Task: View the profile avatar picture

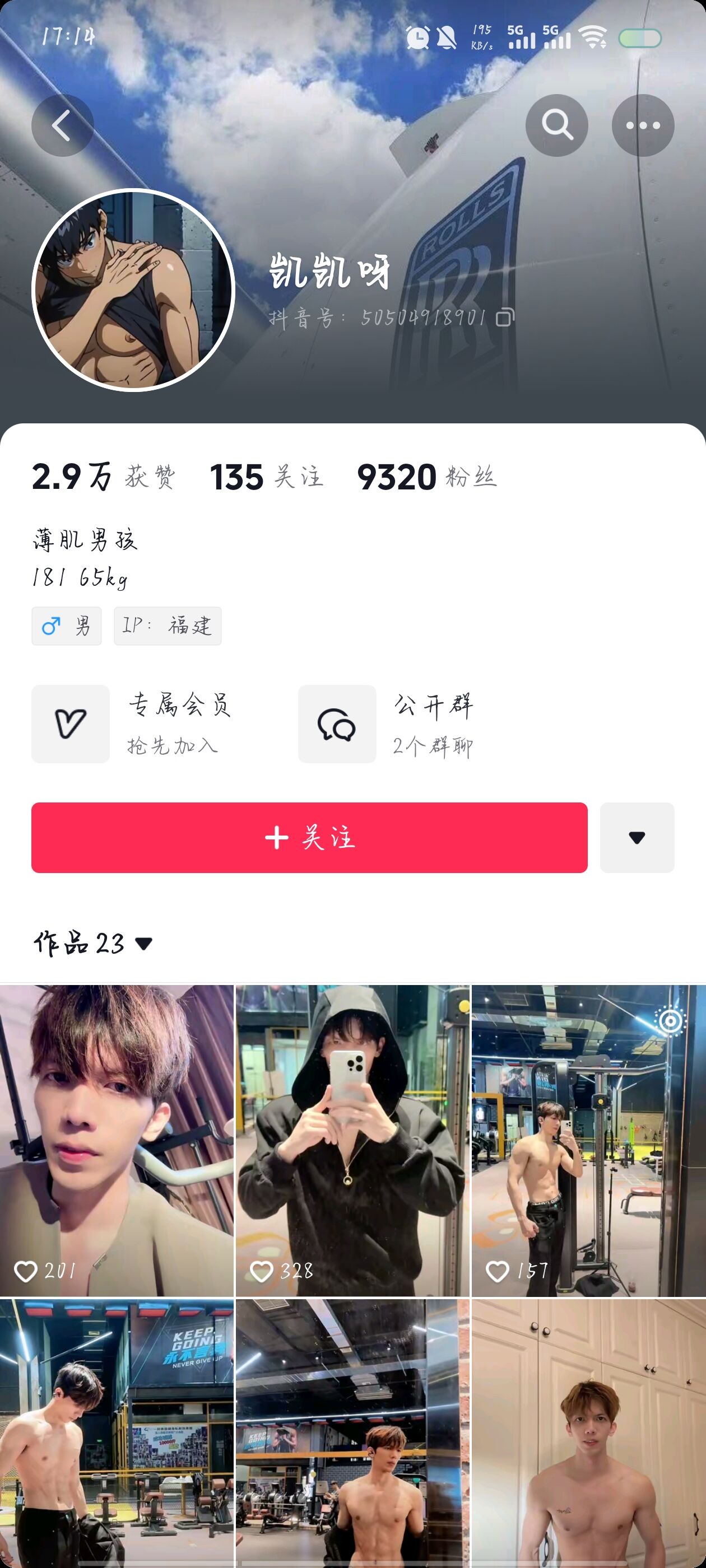Action: coord(133,290)
